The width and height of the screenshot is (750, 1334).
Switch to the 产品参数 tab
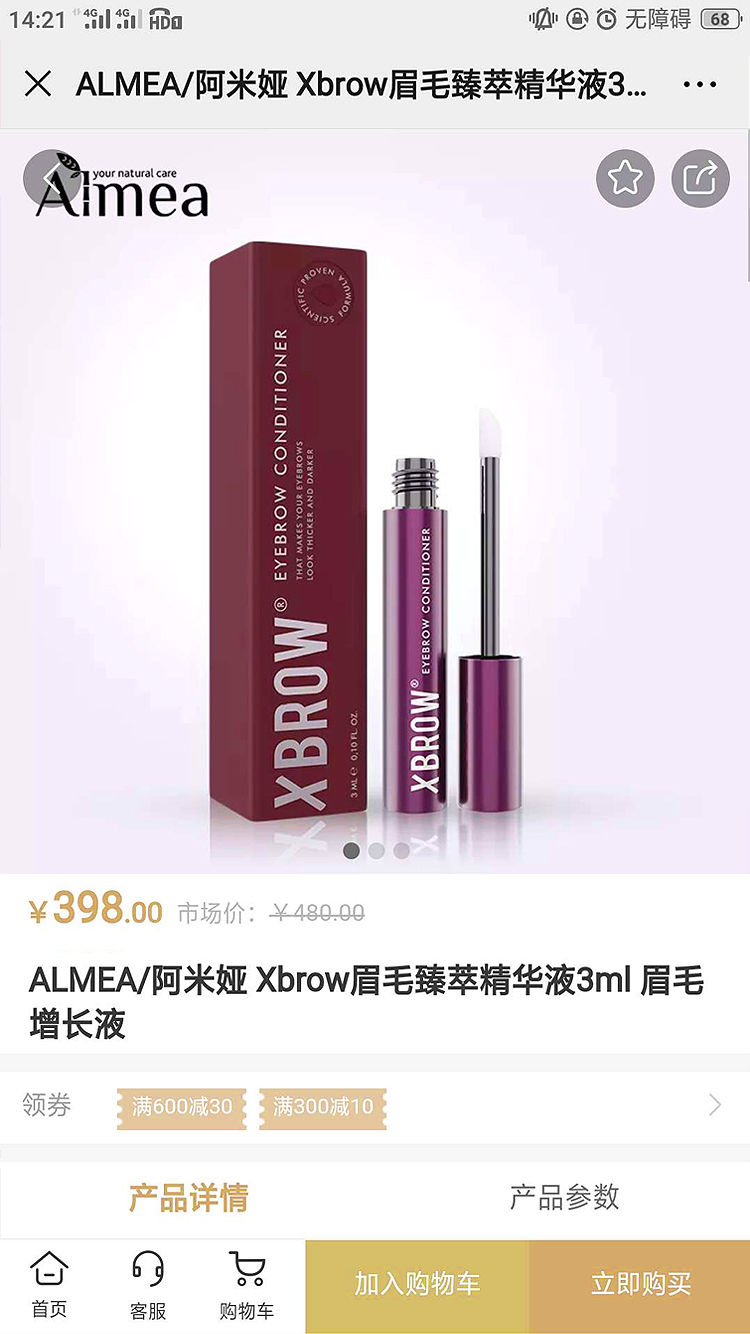pyautogui.click(x=564, y=1197)
